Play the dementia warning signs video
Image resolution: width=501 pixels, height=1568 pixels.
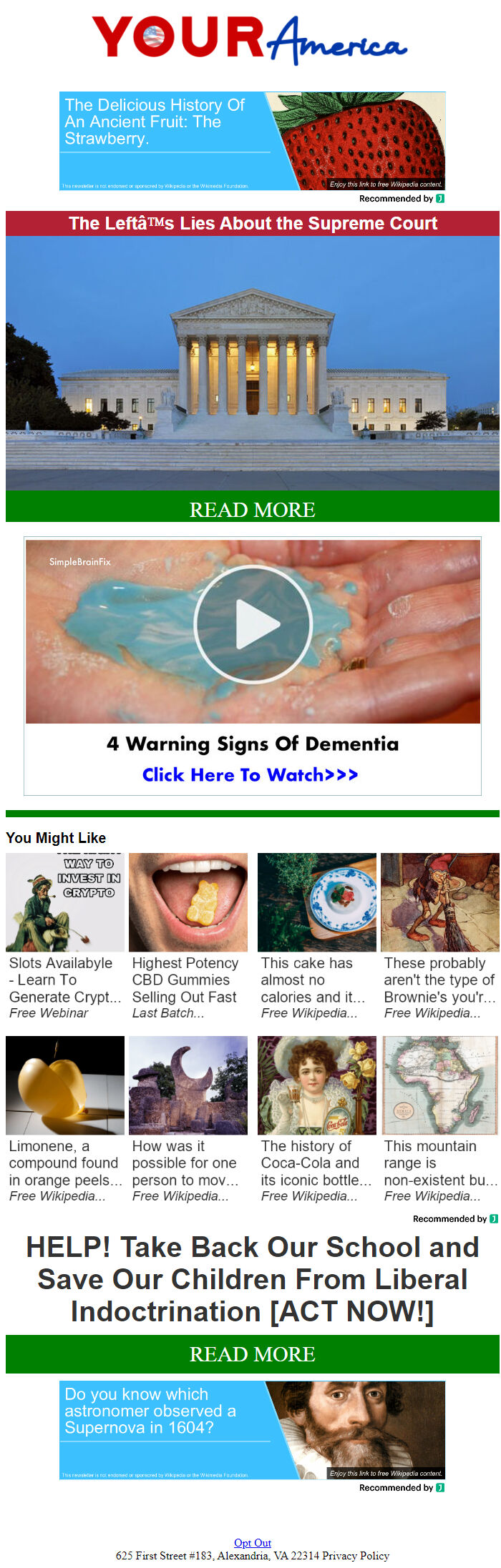pyautogui.click(x=253, y=623)
